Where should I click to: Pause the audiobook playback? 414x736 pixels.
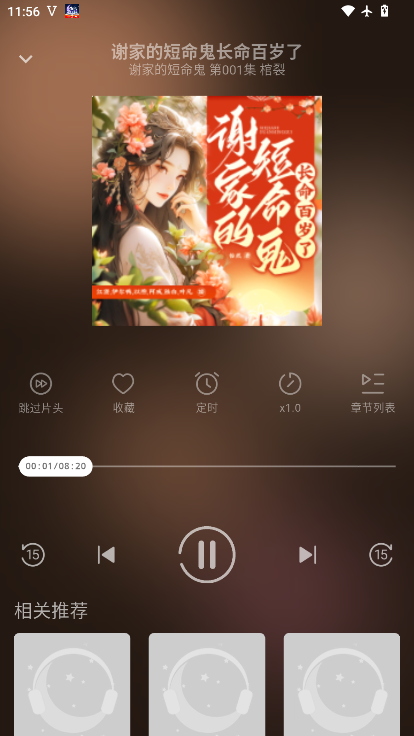click(x=207, y=555)
